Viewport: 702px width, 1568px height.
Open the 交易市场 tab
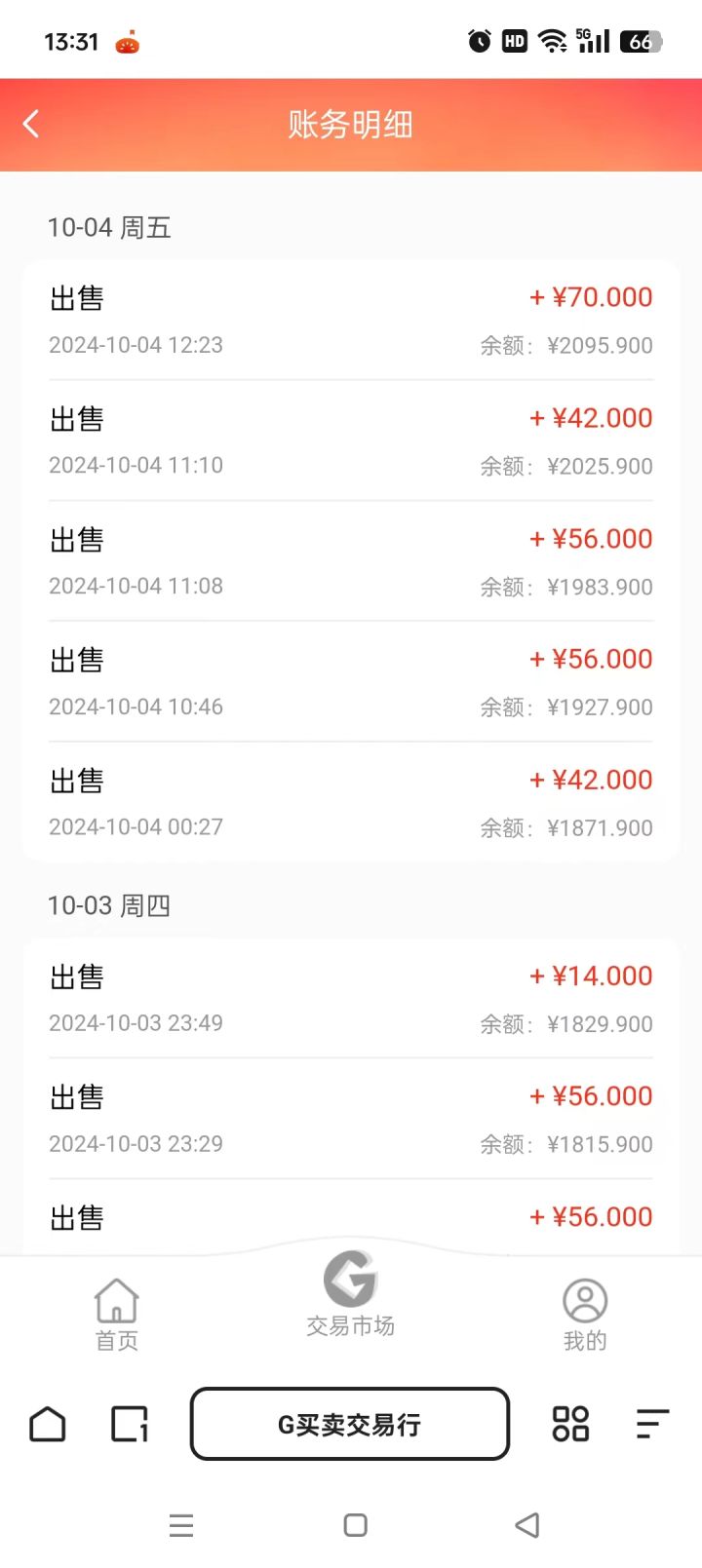[x=350, y=1295]
